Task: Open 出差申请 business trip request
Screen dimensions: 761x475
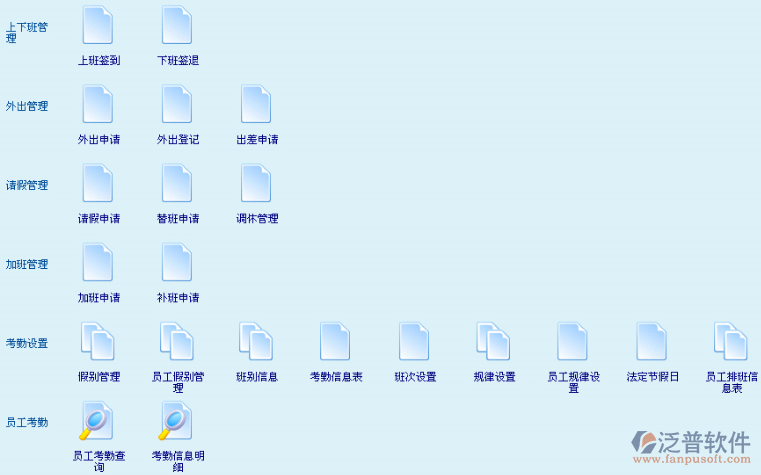Action: click(x=256, y=104)
